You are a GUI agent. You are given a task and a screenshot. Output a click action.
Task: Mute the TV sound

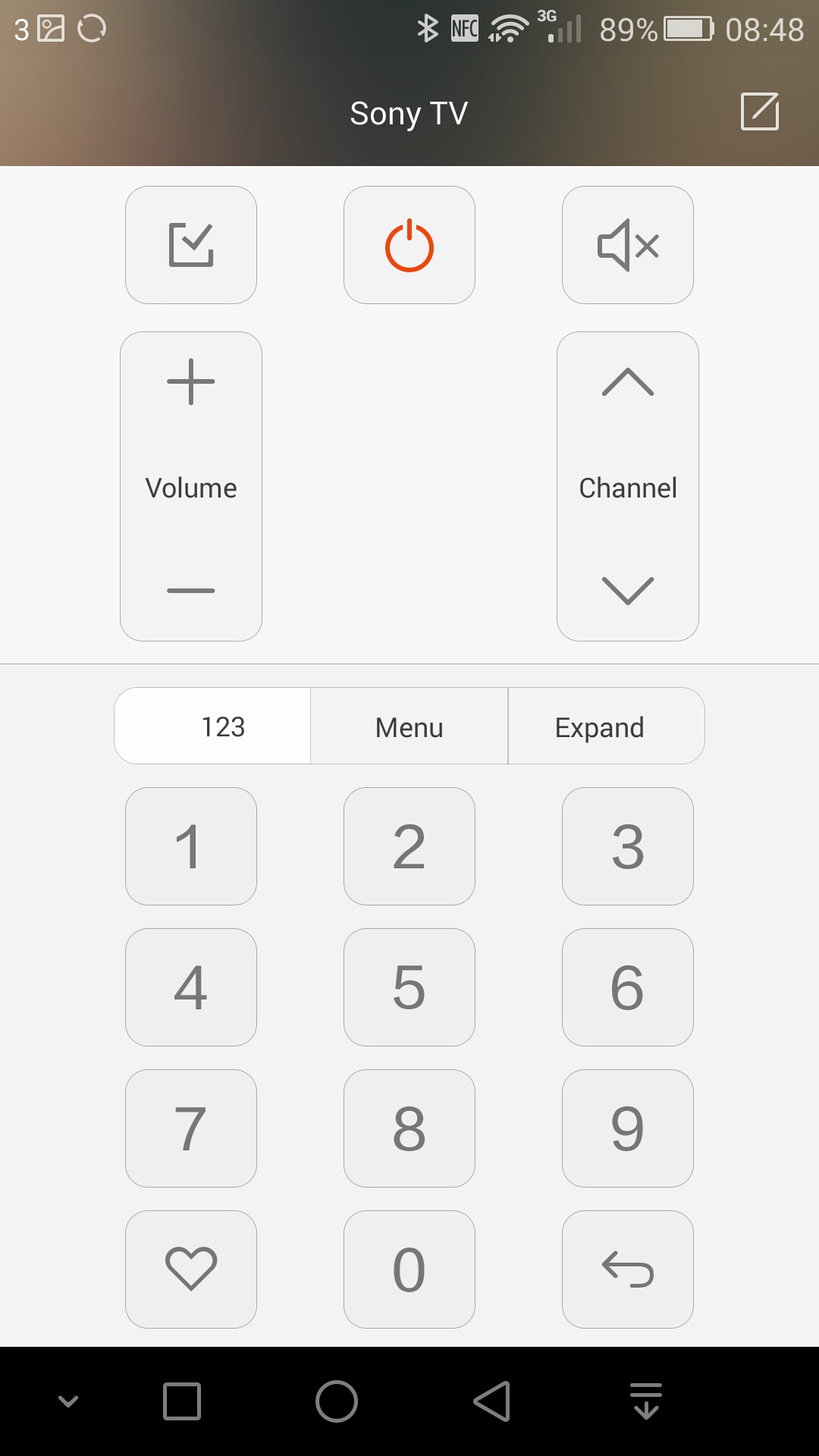pyautogui.click(x=628, y=245)
